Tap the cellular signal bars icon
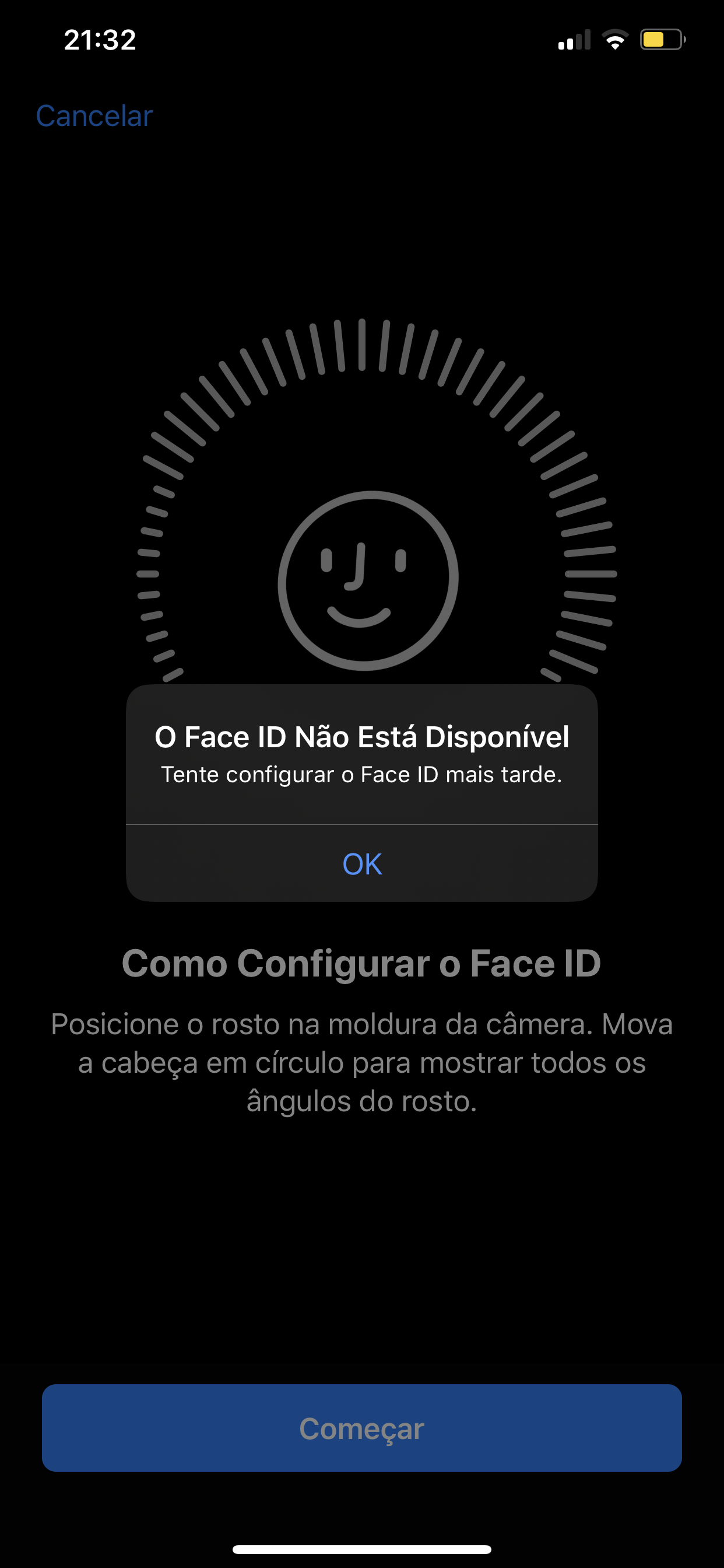 575,40
